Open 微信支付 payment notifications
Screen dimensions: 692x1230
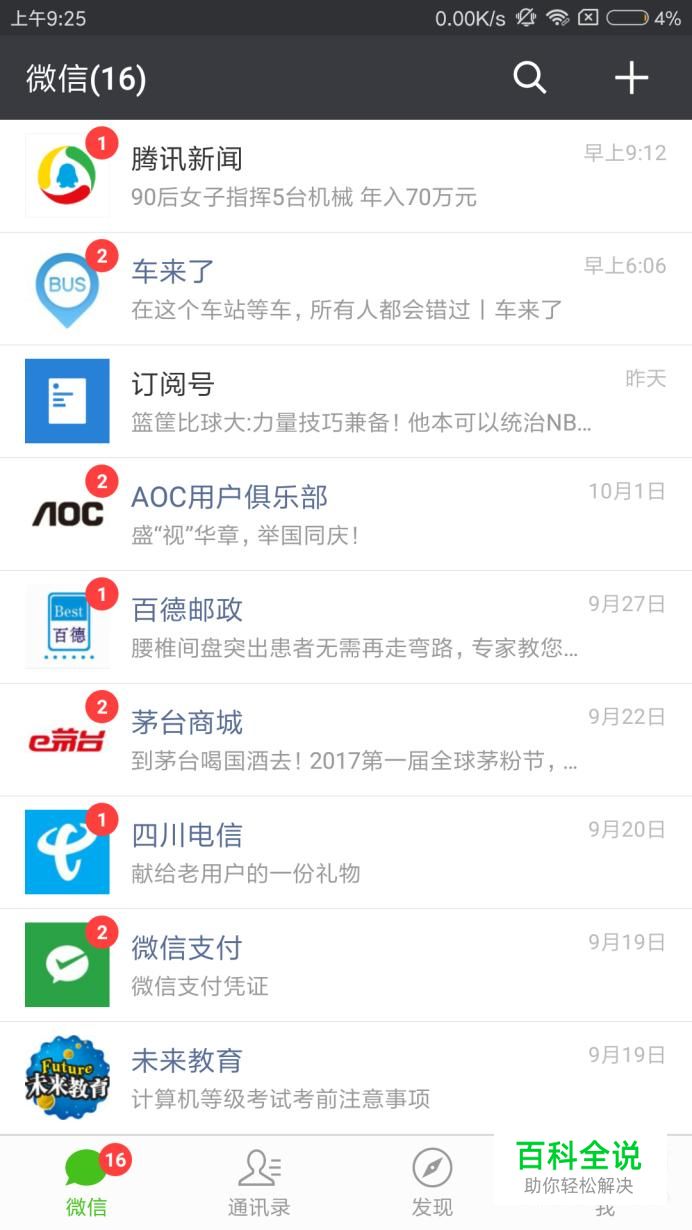(x=346, y=965)
